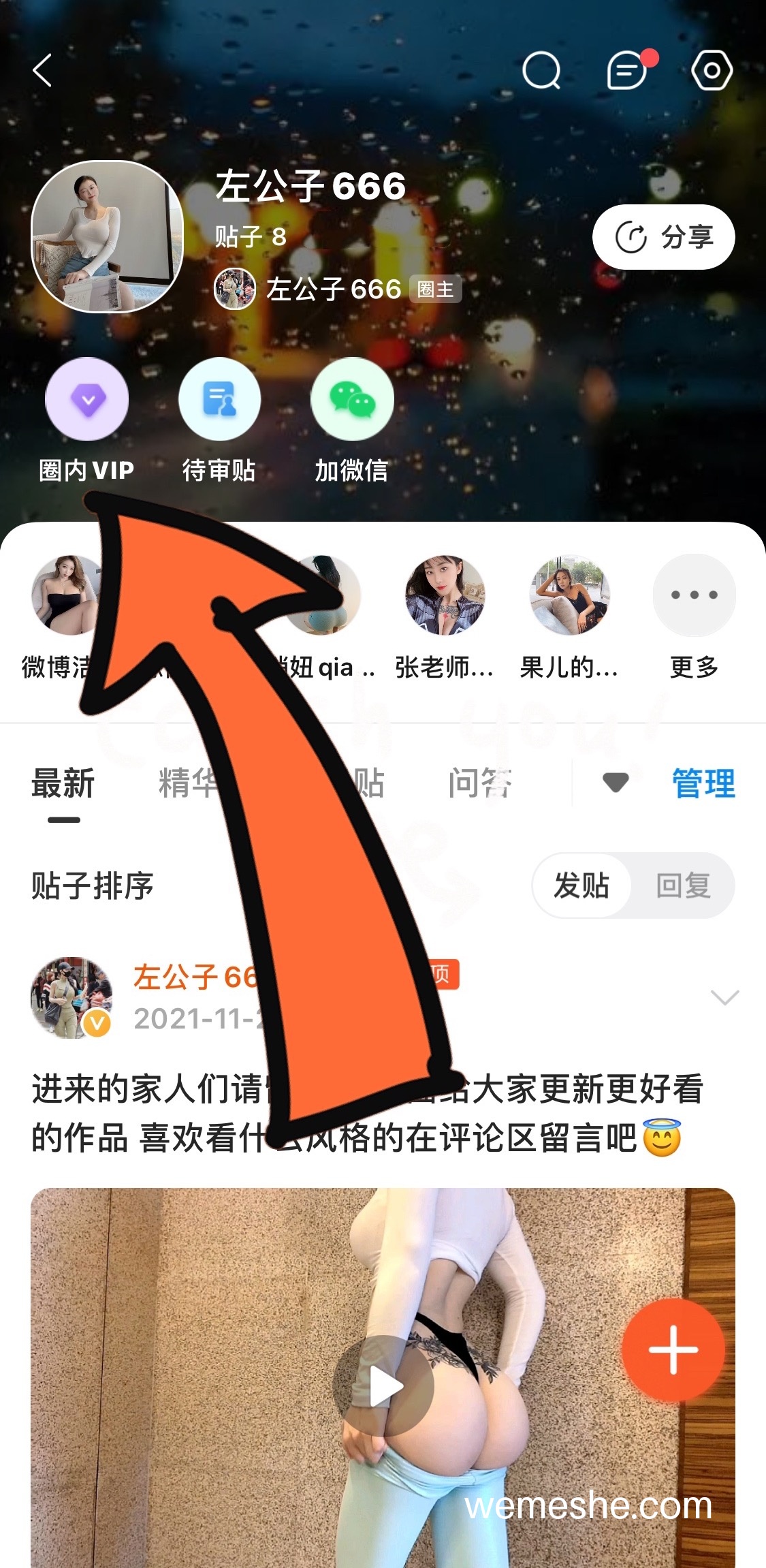
Task: Expand the chevron on the pinned post
Action: [x=724, y=997]
